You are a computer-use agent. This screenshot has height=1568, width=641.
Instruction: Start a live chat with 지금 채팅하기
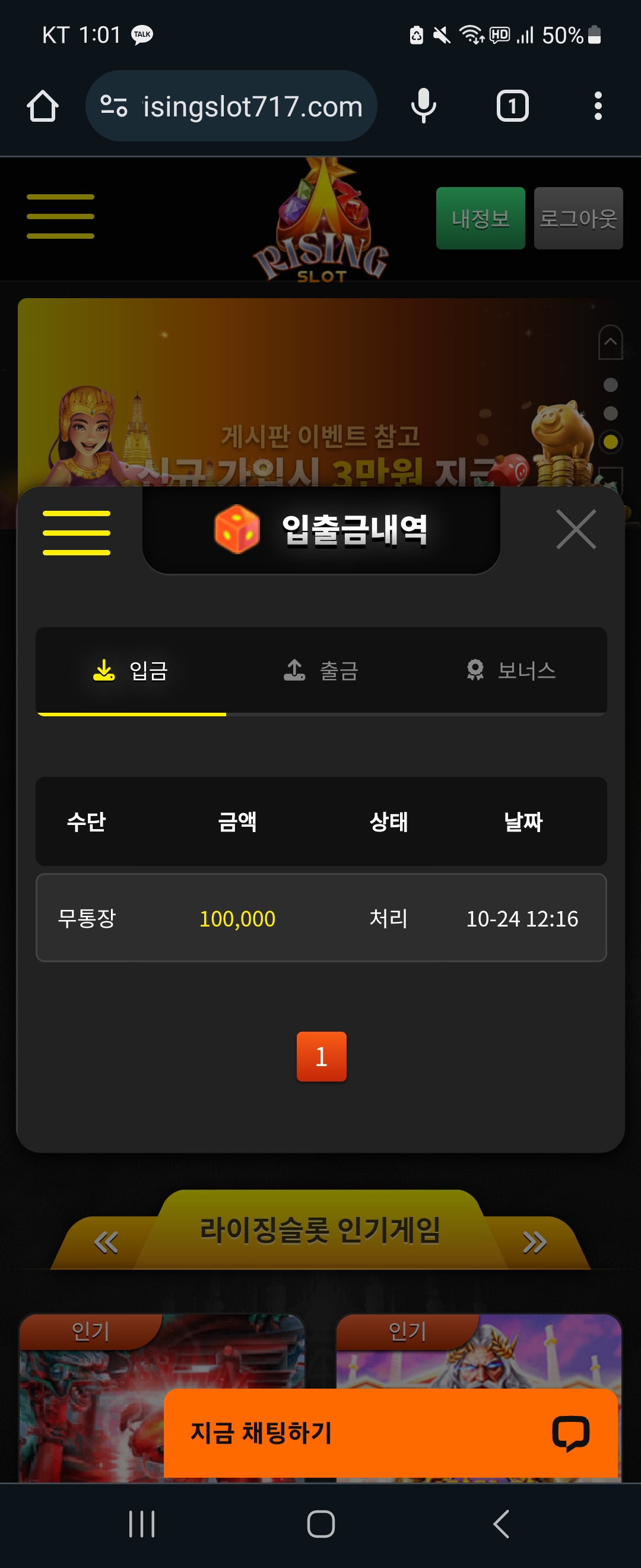tap(391, 1433)
